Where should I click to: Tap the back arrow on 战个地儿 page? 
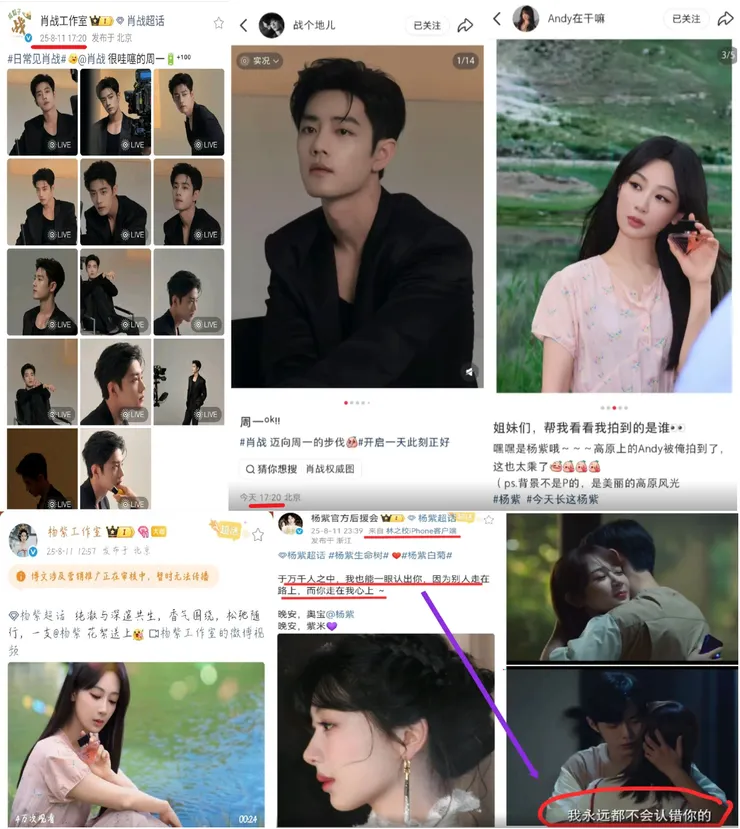pos(243,25)
